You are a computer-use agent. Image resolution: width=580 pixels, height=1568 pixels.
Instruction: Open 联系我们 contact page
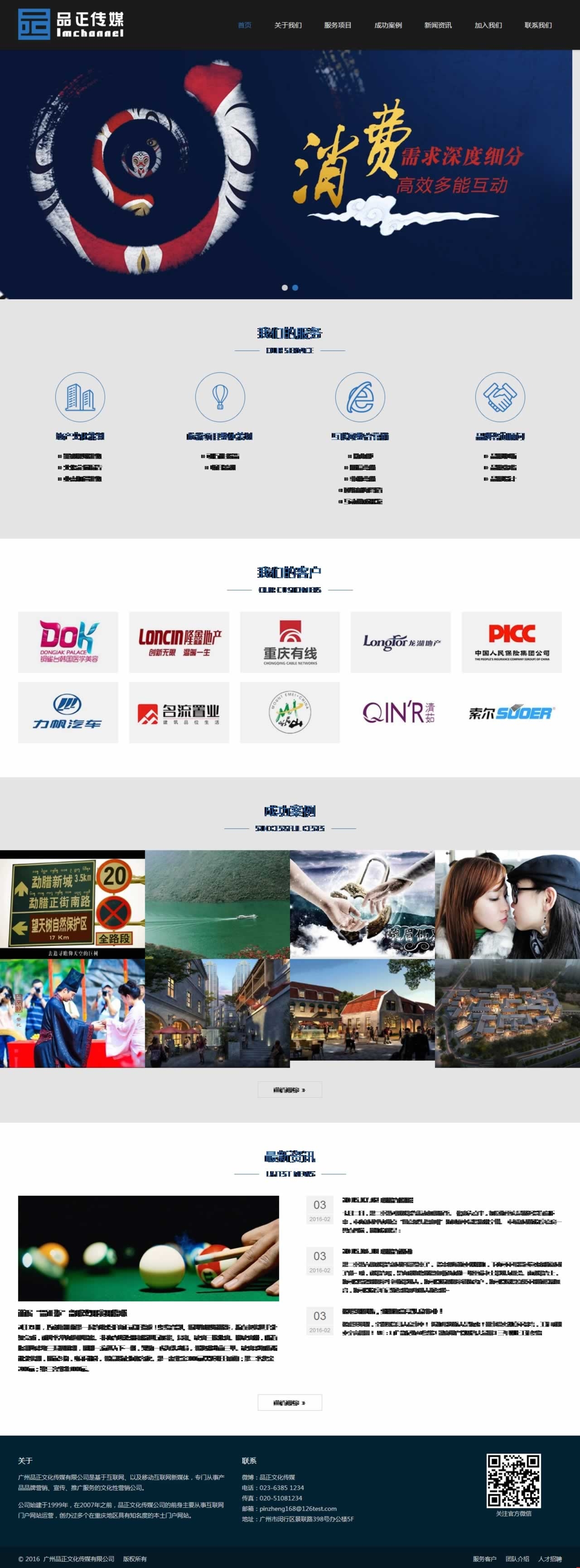pyautogui.click(x=538, y=25)
